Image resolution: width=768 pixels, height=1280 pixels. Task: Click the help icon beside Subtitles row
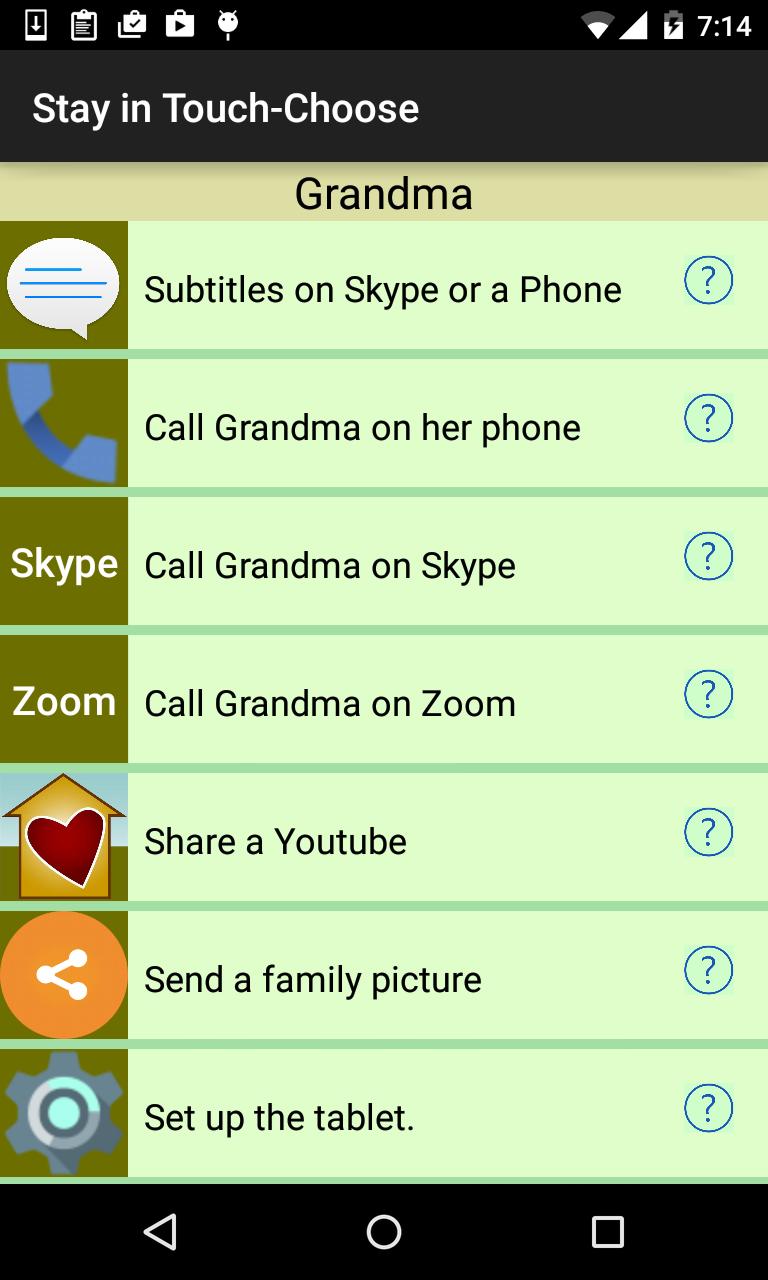[x=708, y=280]
